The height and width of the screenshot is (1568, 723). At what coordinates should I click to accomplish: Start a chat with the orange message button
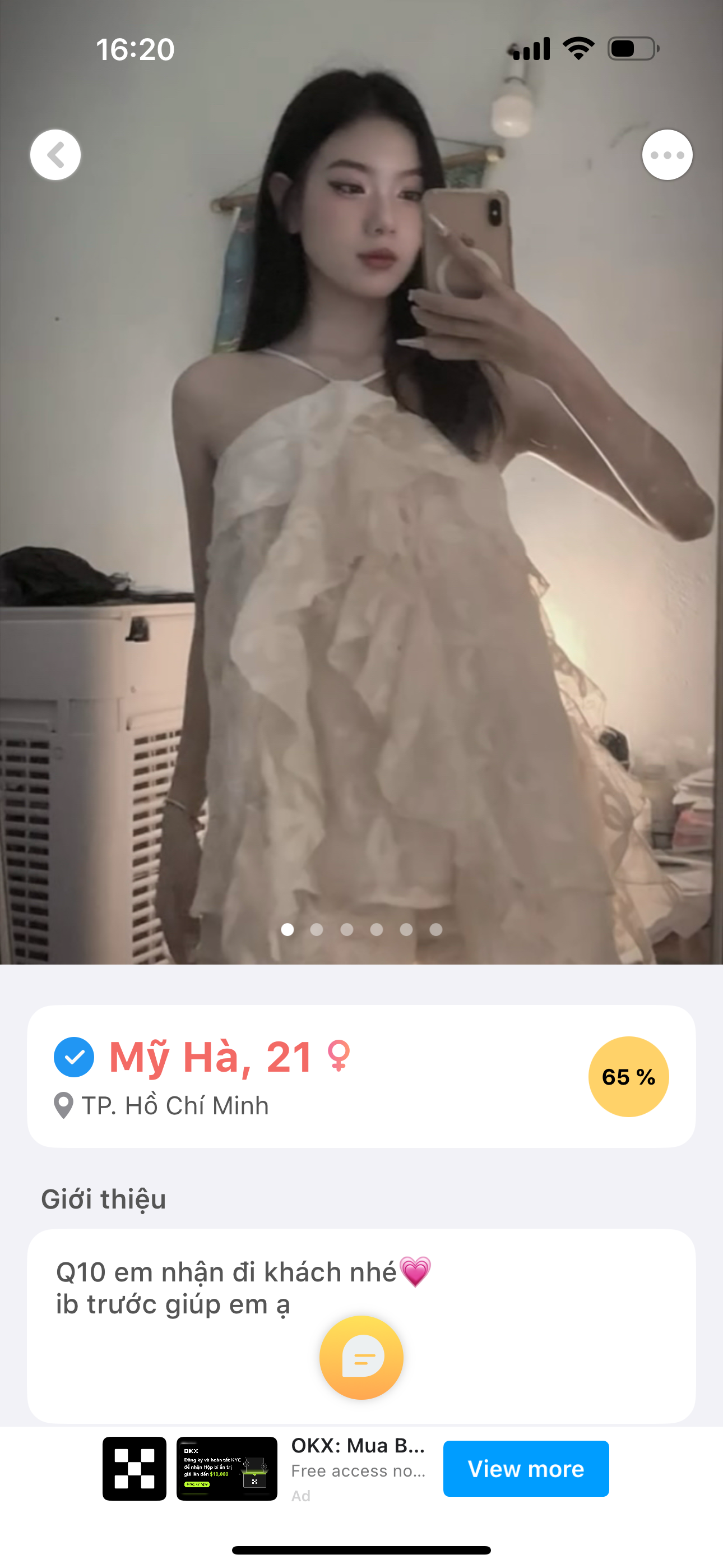coord(361,1357)
